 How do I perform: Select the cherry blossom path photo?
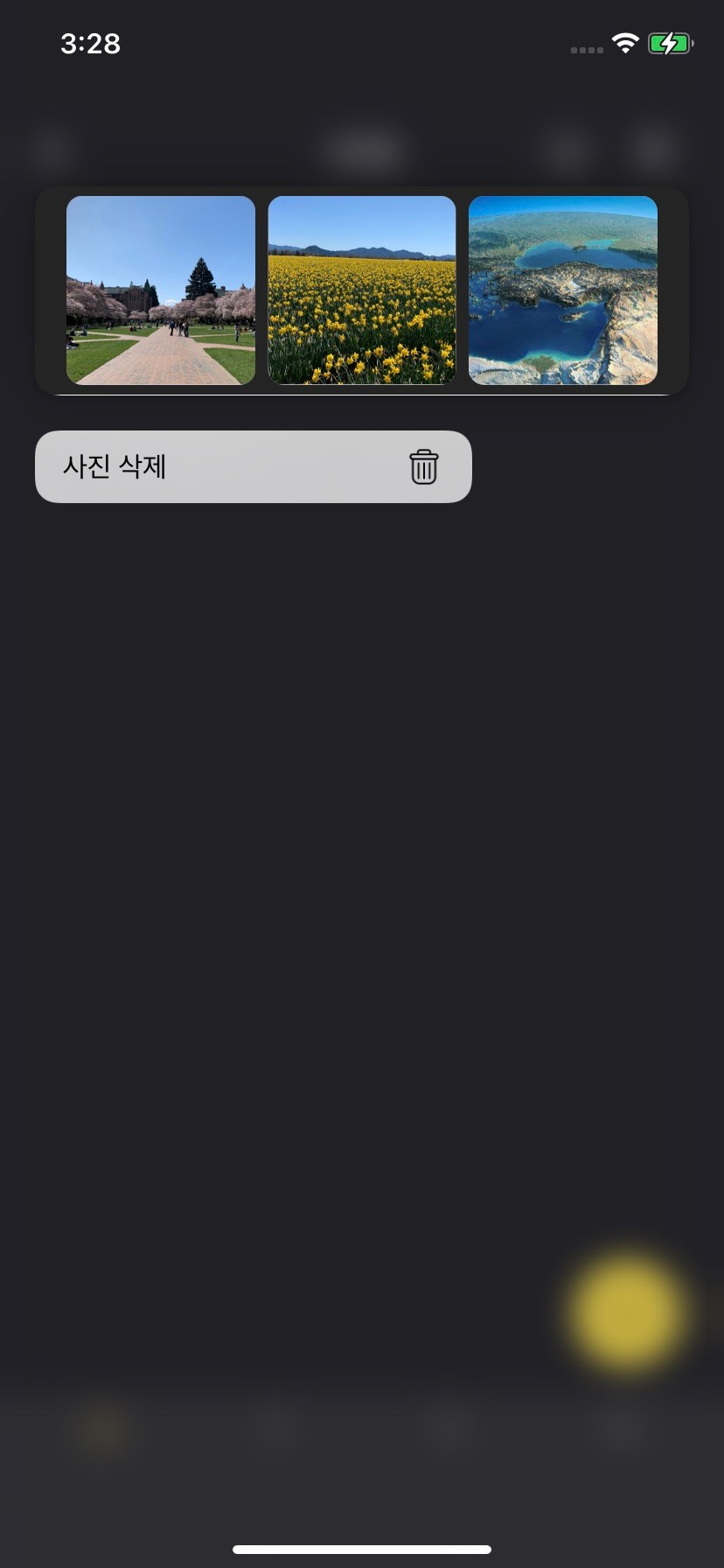coord(161,290)
